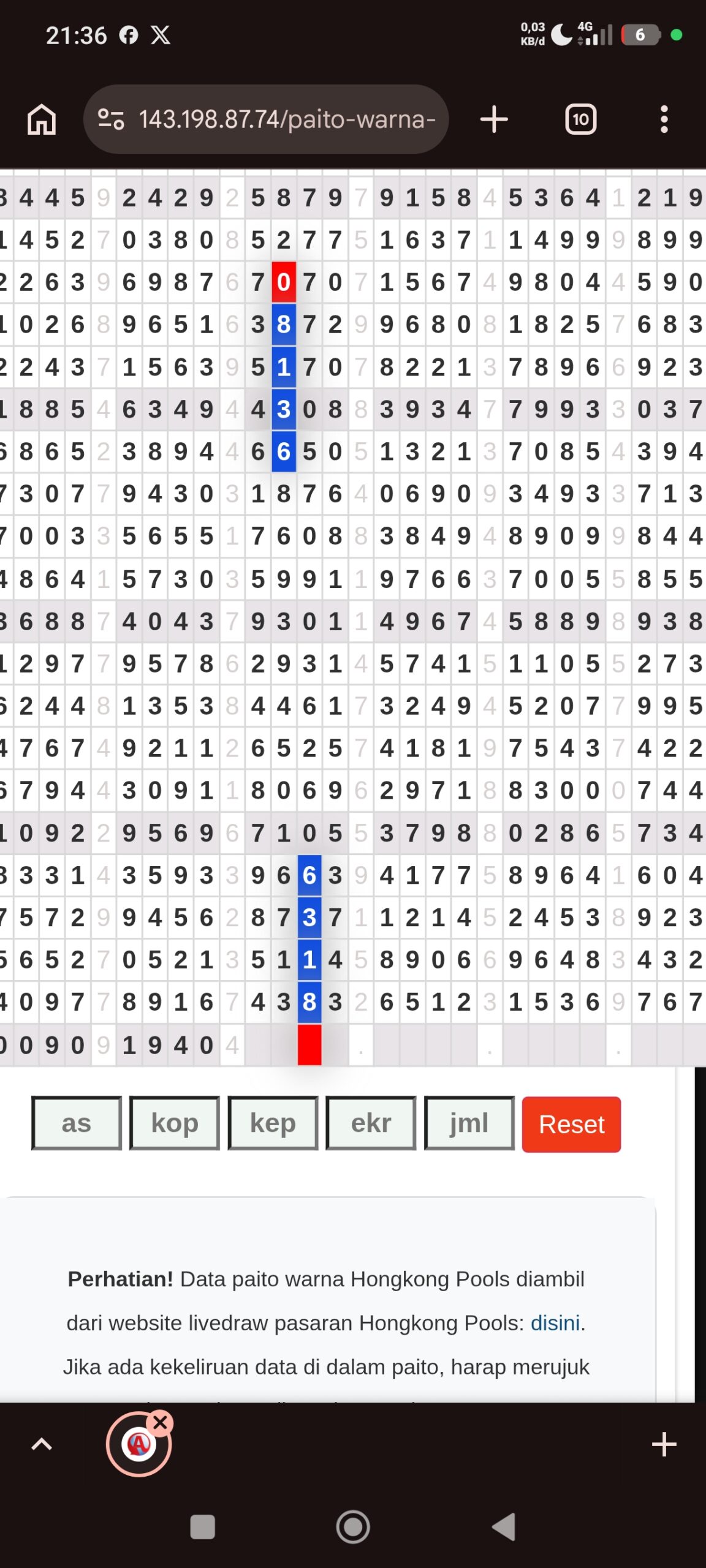Image resolution: width=706 pixels, height=1568 pixels.
Task: Select the "as" filter button
Action: (77, 1123)
